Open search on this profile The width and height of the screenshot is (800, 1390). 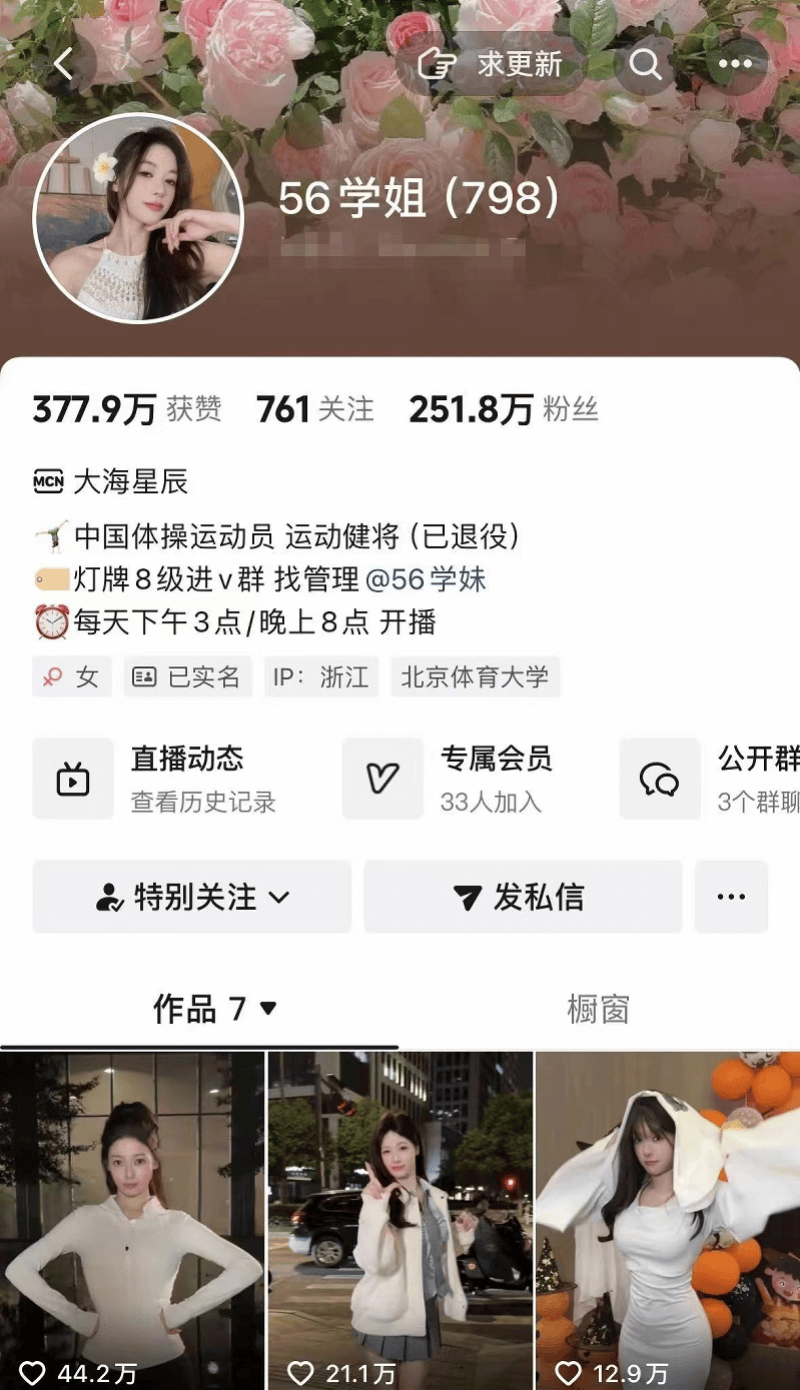(646, 65)
